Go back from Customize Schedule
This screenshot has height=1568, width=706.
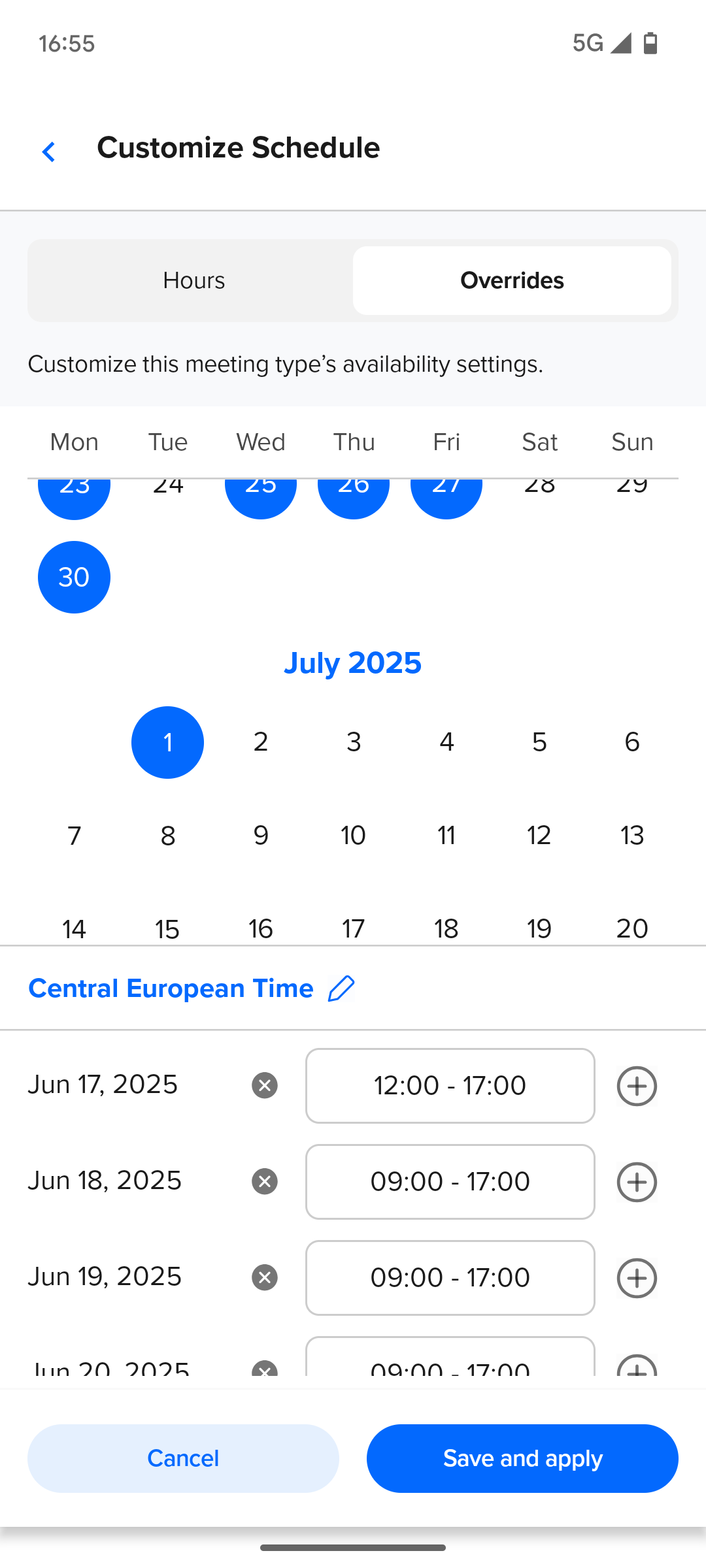click(x=49, y=152)
